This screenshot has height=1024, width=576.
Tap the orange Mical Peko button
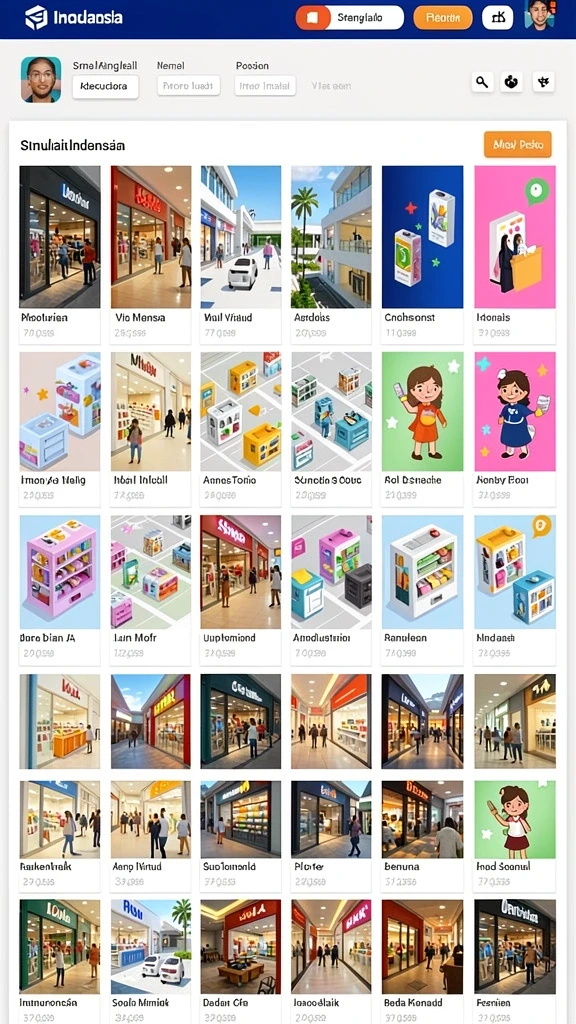(x=518, y=144)
